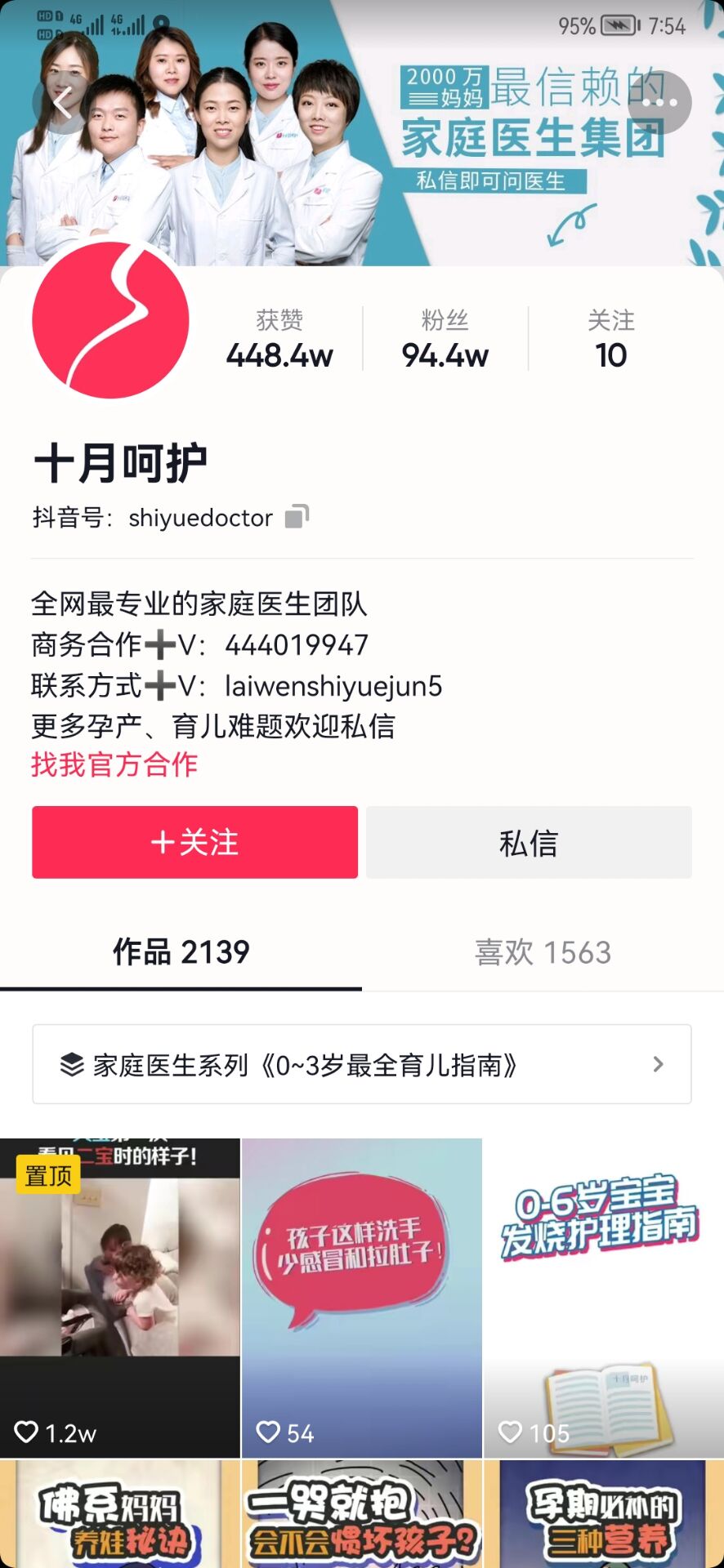This screenshot has height=1568, width=724.
Task: Copy the Douyin ID shiyuedoctor
Action: tap(297, 517)
